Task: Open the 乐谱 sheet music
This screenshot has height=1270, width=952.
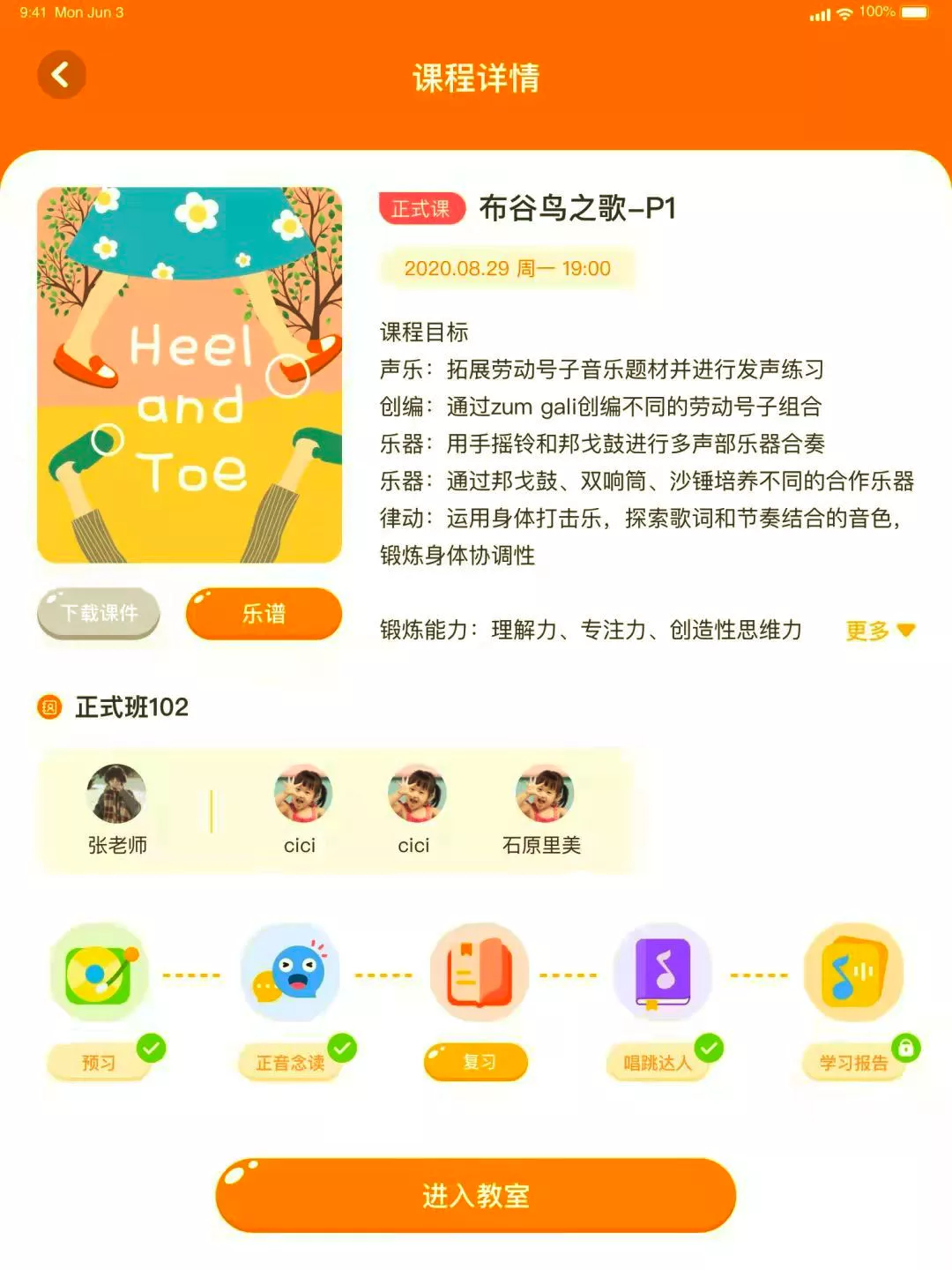Action: [264, 613]
